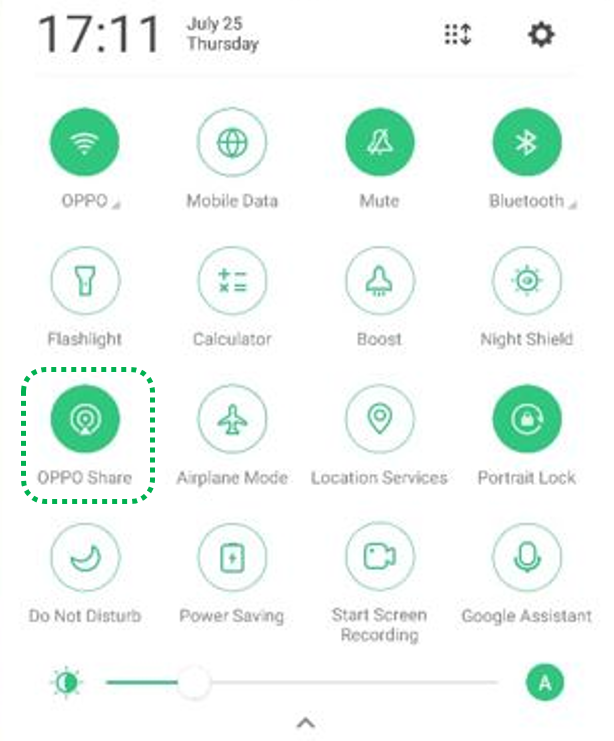Turn on Airplane Mode

point(232,420)
